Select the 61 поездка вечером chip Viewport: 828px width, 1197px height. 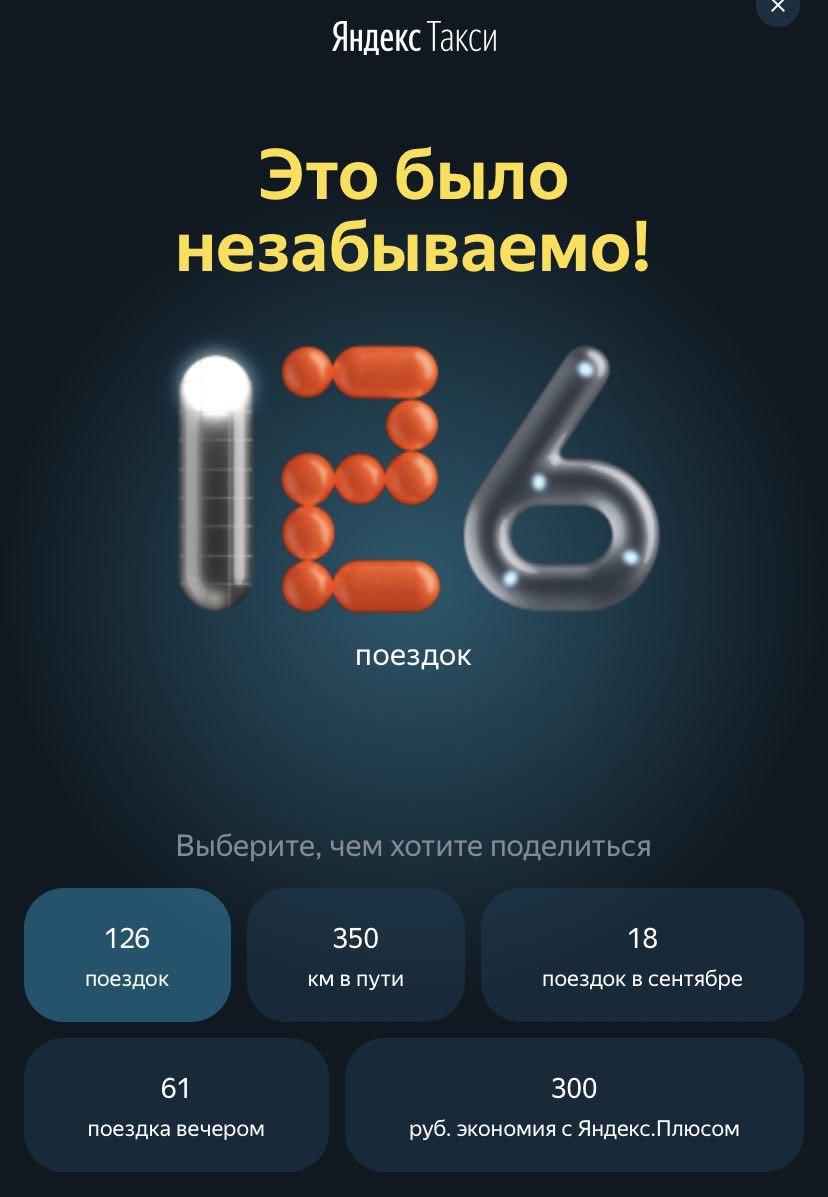176,1105
